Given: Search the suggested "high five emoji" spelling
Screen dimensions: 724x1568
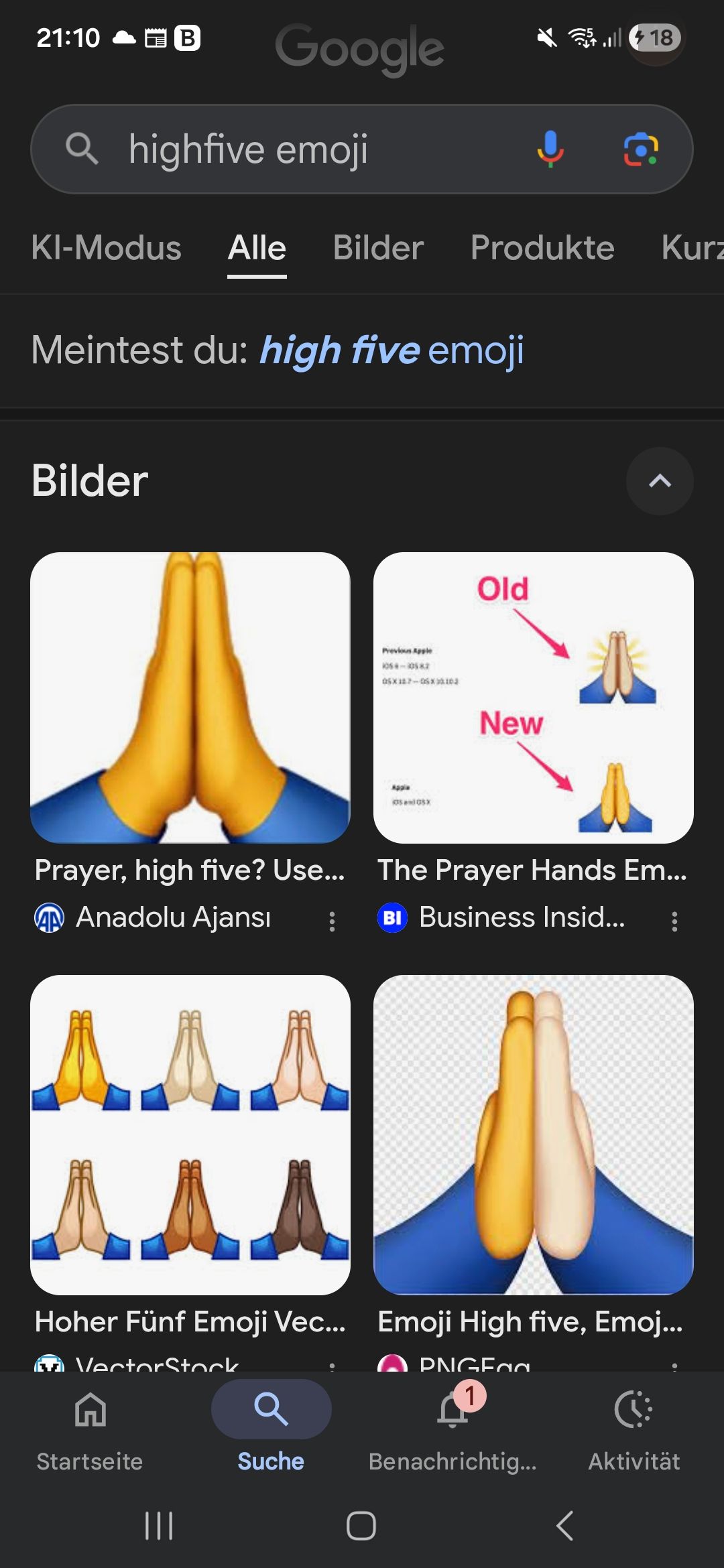Looking at the screenshot, I should [391, 350].
